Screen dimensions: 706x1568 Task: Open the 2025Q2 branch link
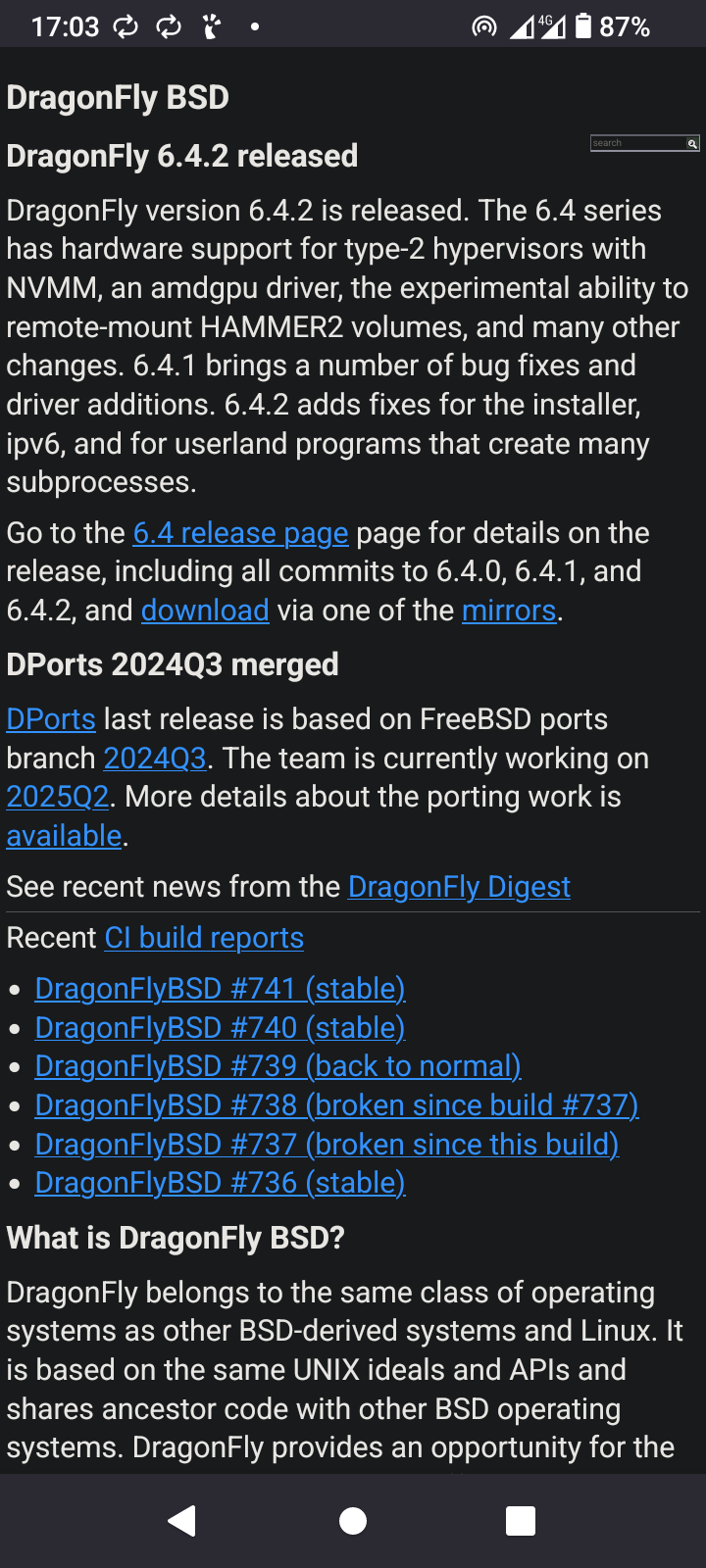(x=58, y=797)
